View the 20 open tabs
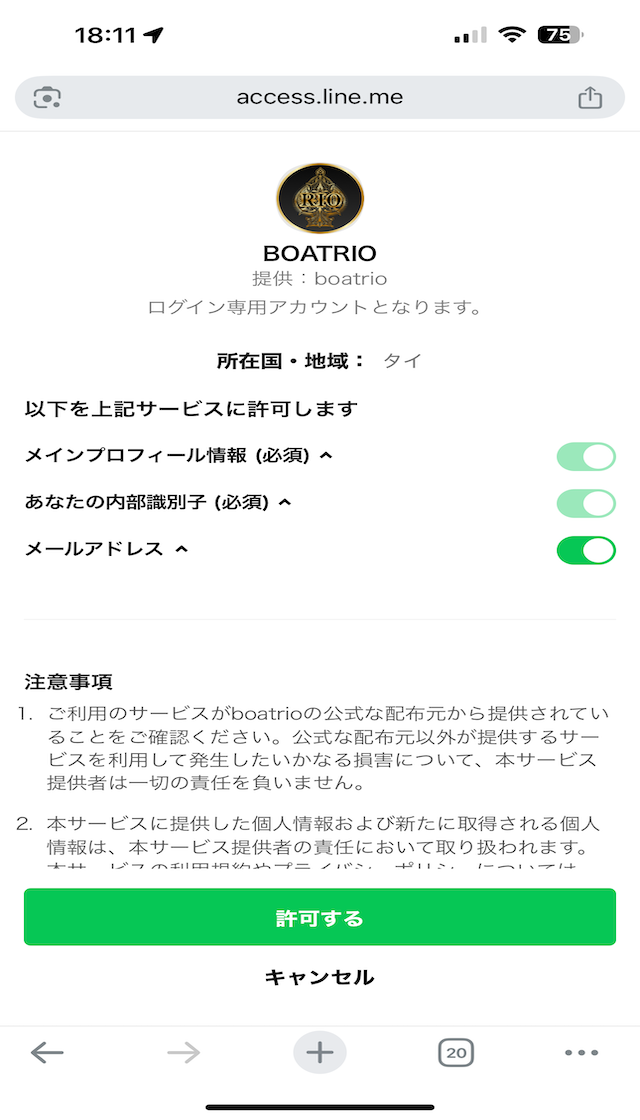Image resolution: width=640 pixels, height=1120 pixels. point(456,1052)
